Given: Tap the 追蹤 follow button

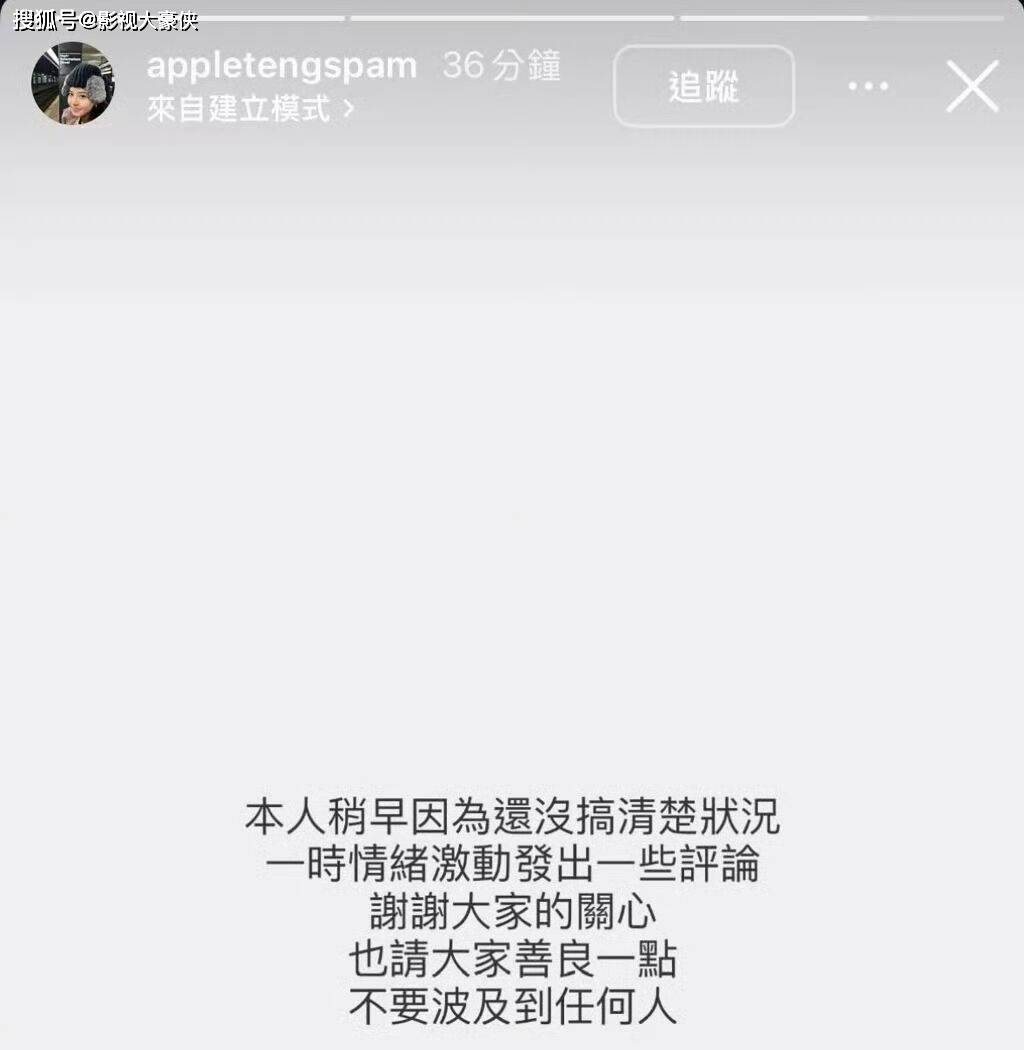Looking at the screenshot, I should 704,87.
